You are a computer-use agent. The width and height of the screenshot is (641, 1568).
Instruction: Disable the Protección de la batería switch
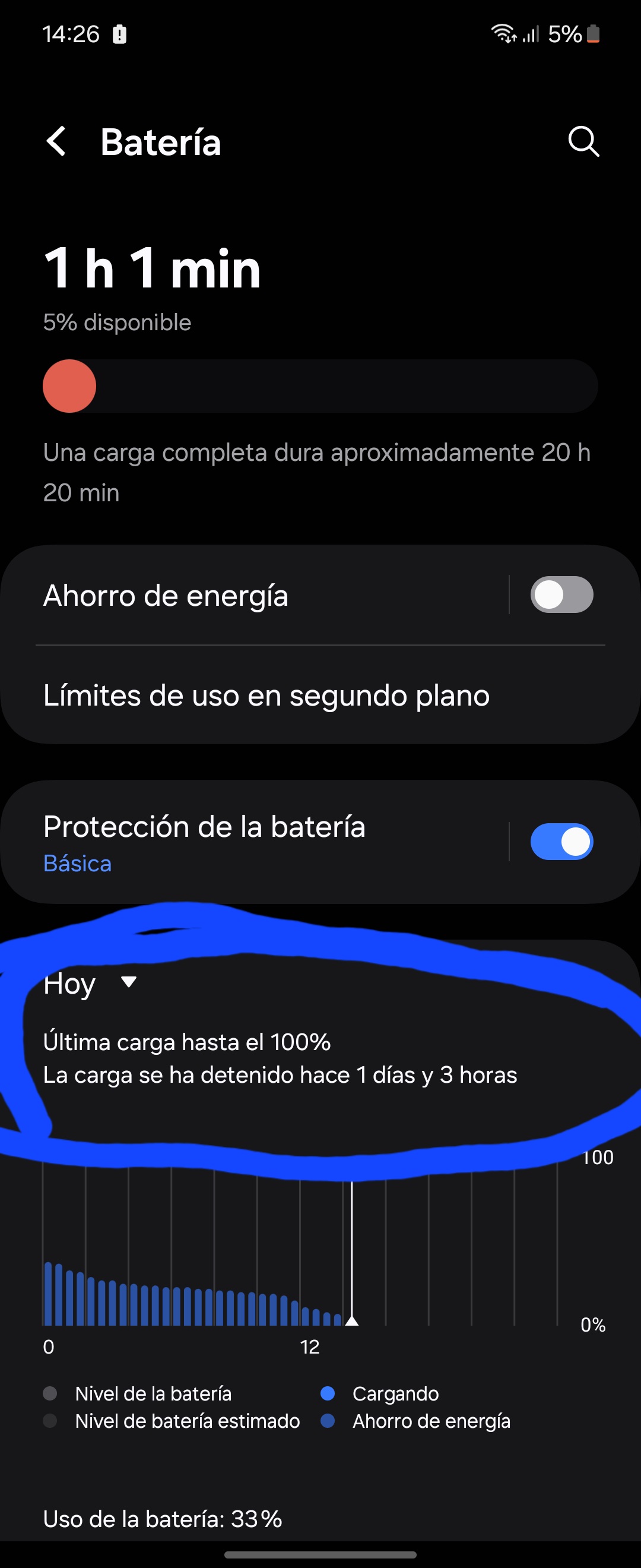pyautogui.click(x=561, y=842)
